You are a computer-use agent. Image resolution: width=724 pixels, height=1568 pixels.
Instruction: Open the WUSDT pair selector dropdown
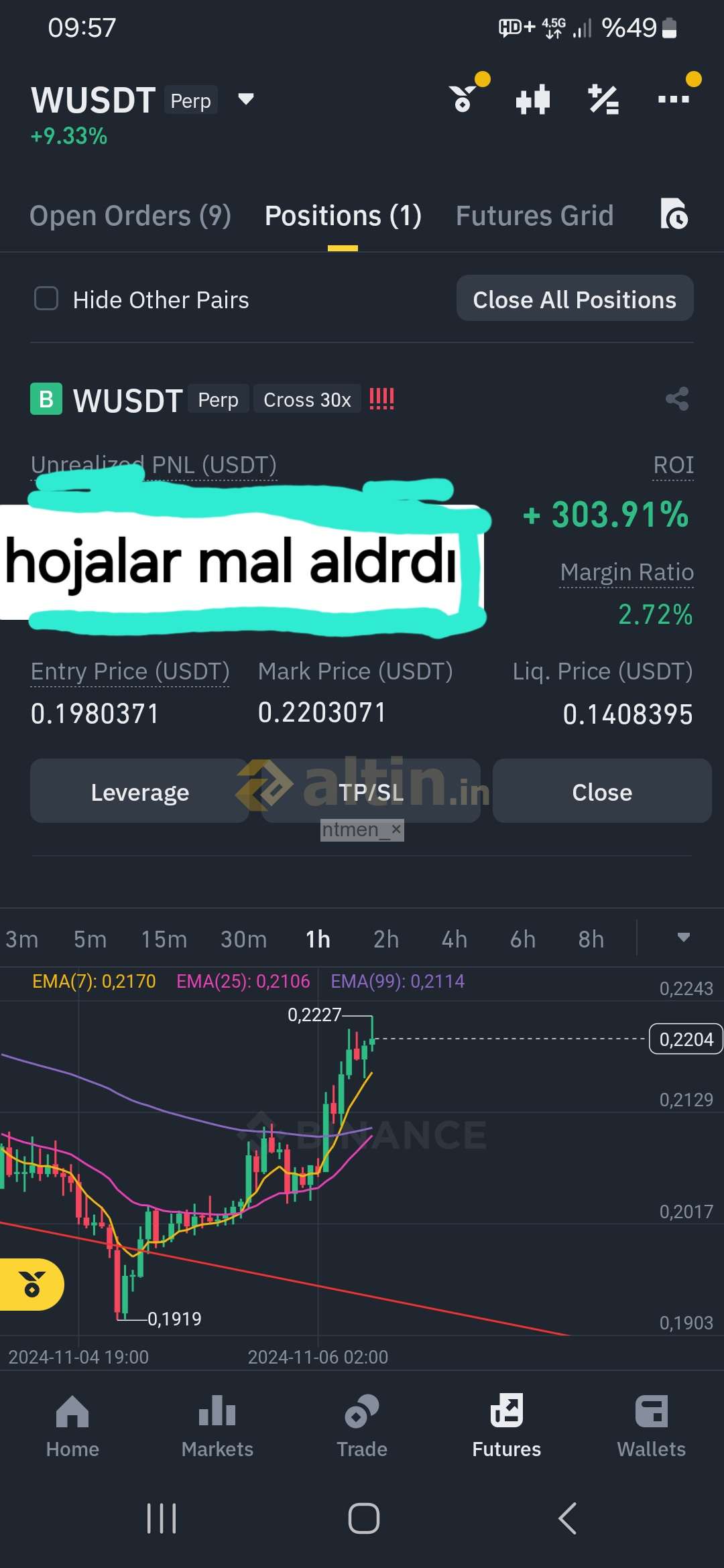click(x=246, y=99)
